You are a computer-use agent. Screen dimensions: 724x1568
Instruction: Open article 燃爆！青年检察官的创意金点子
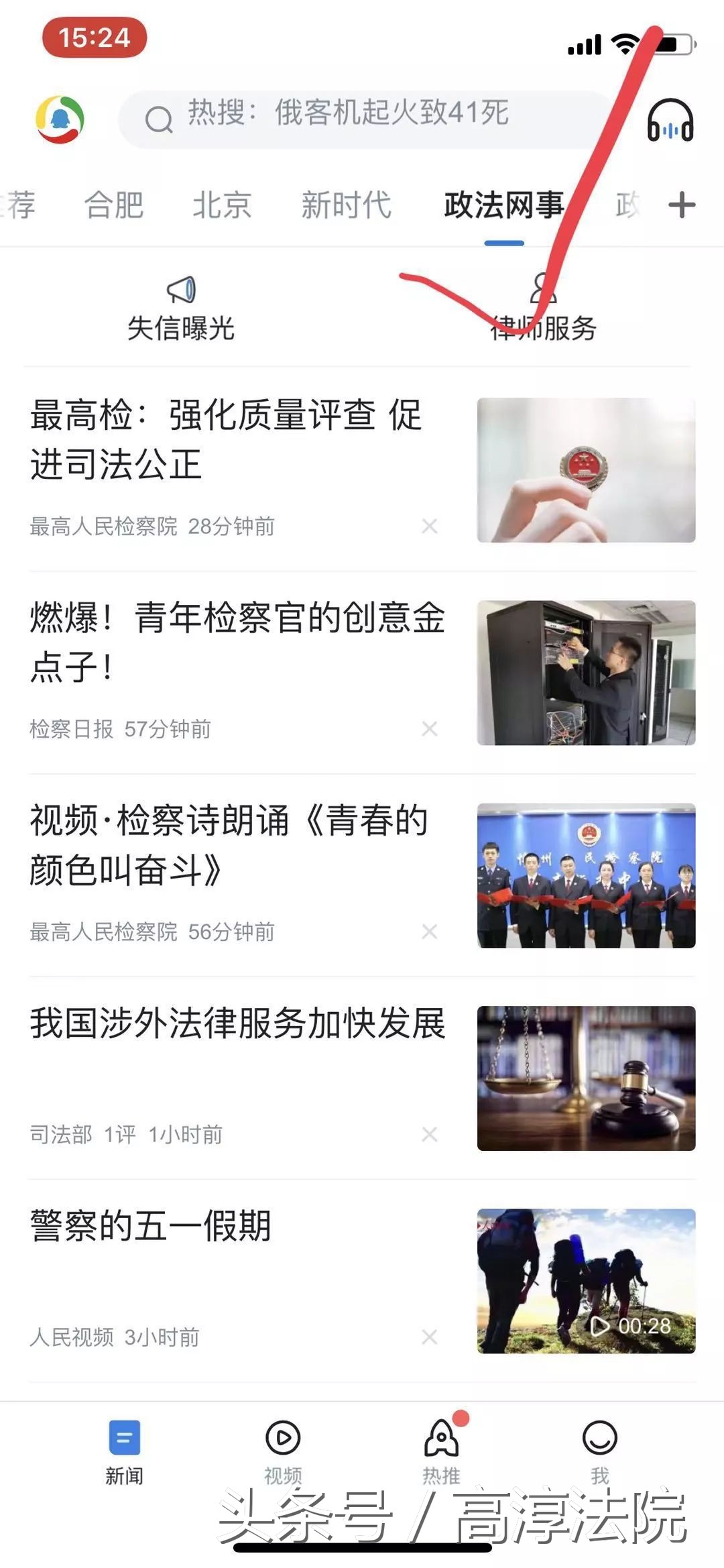pos(238,642)
